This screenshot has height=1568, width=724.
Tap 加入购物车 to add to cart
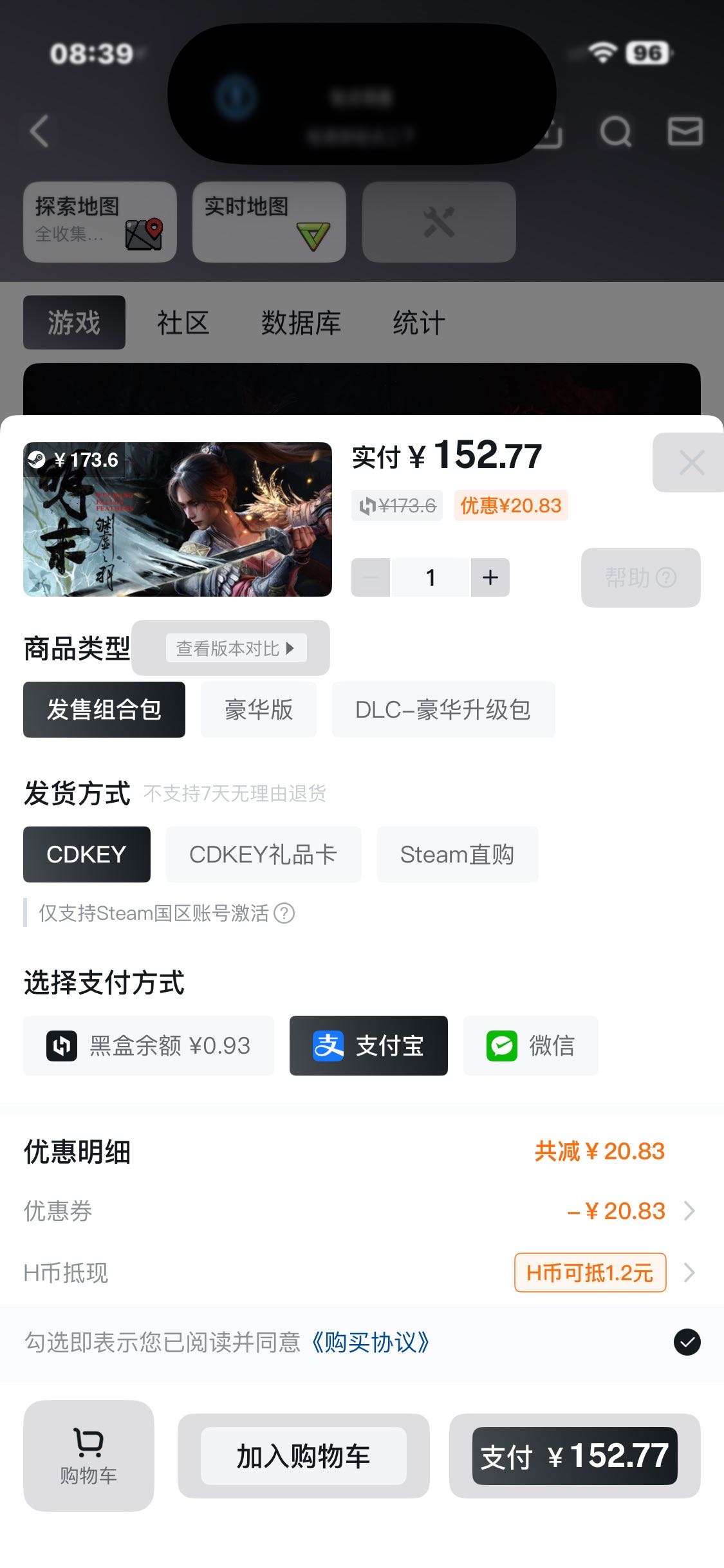pos(303,1456)
